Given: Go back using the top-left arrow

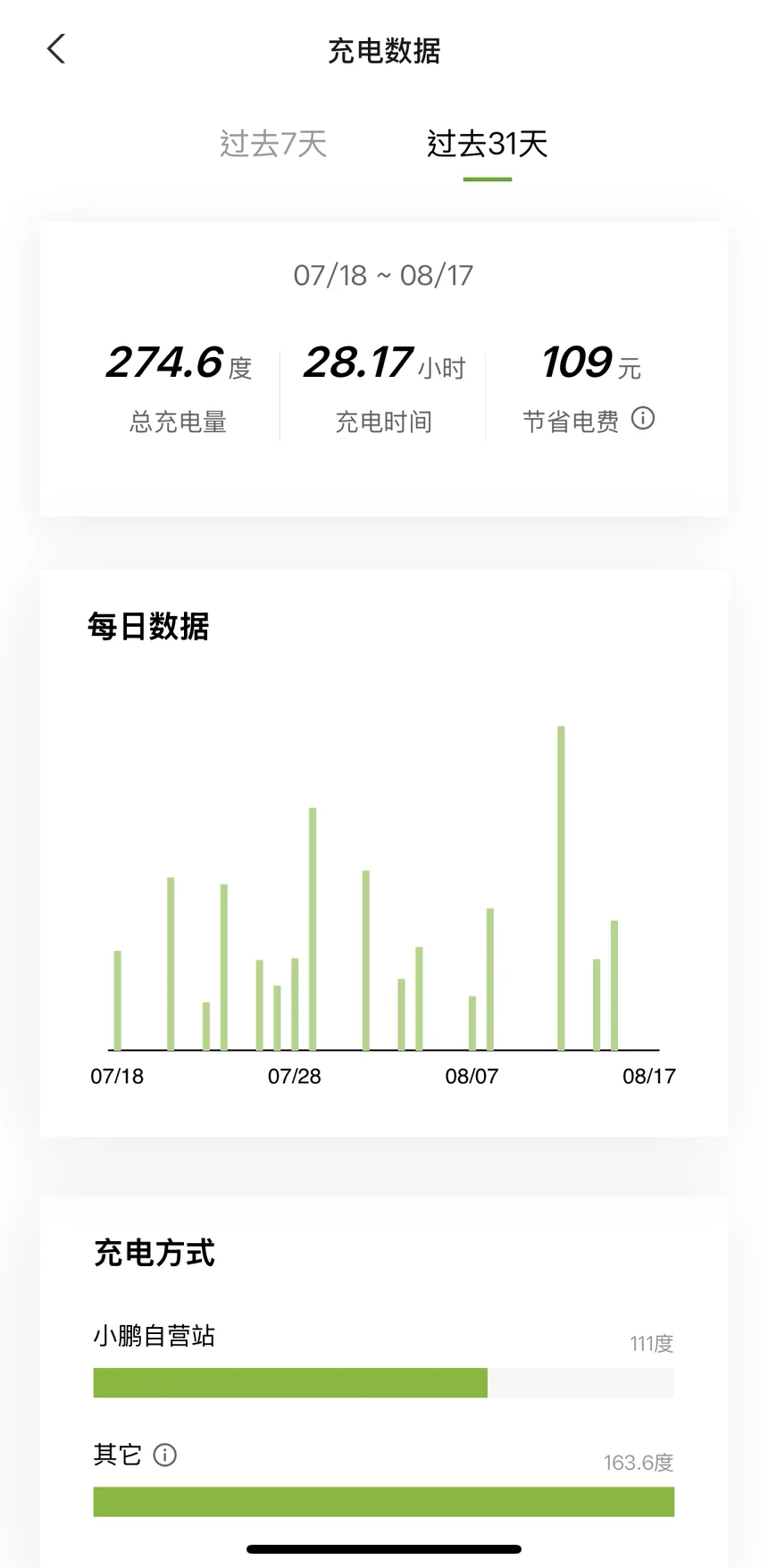Looking at the screenshot, I should click(x=55, y=49).
